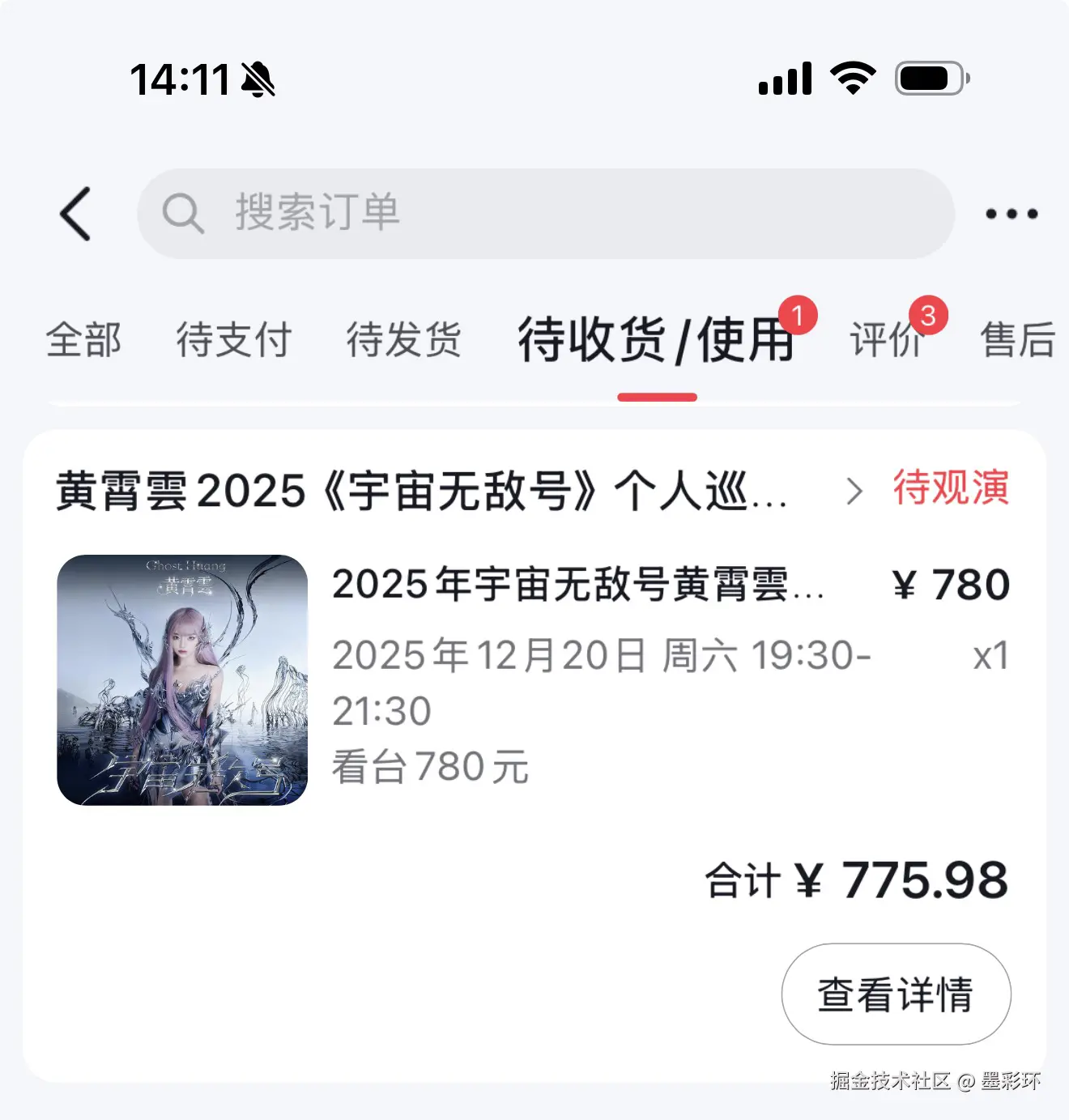
Task: Tap the muted notifications bell in the status bar
Action: 257,79
